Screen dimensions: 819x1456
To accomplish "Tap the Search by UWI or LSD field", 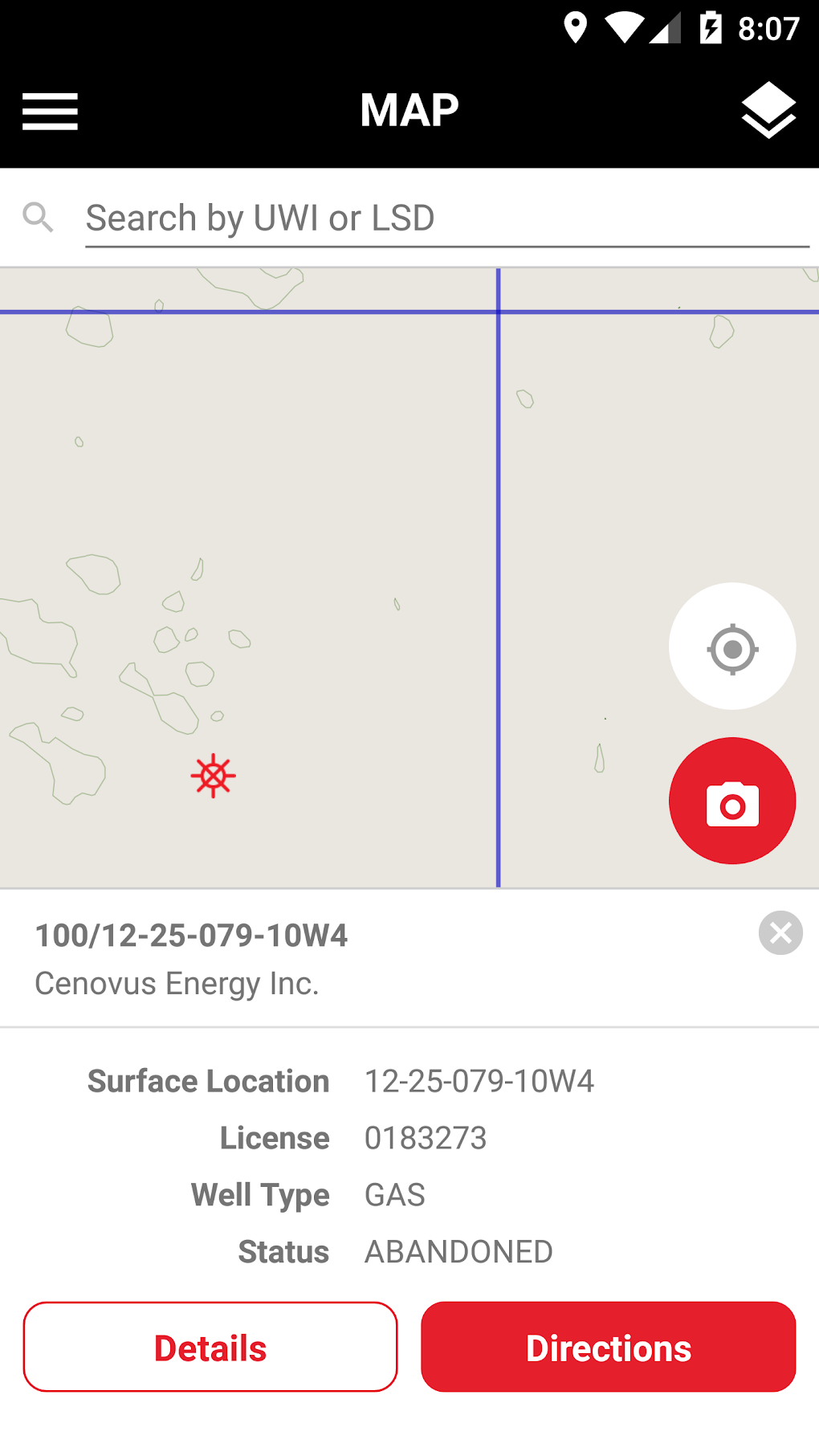I will (446, 218).
